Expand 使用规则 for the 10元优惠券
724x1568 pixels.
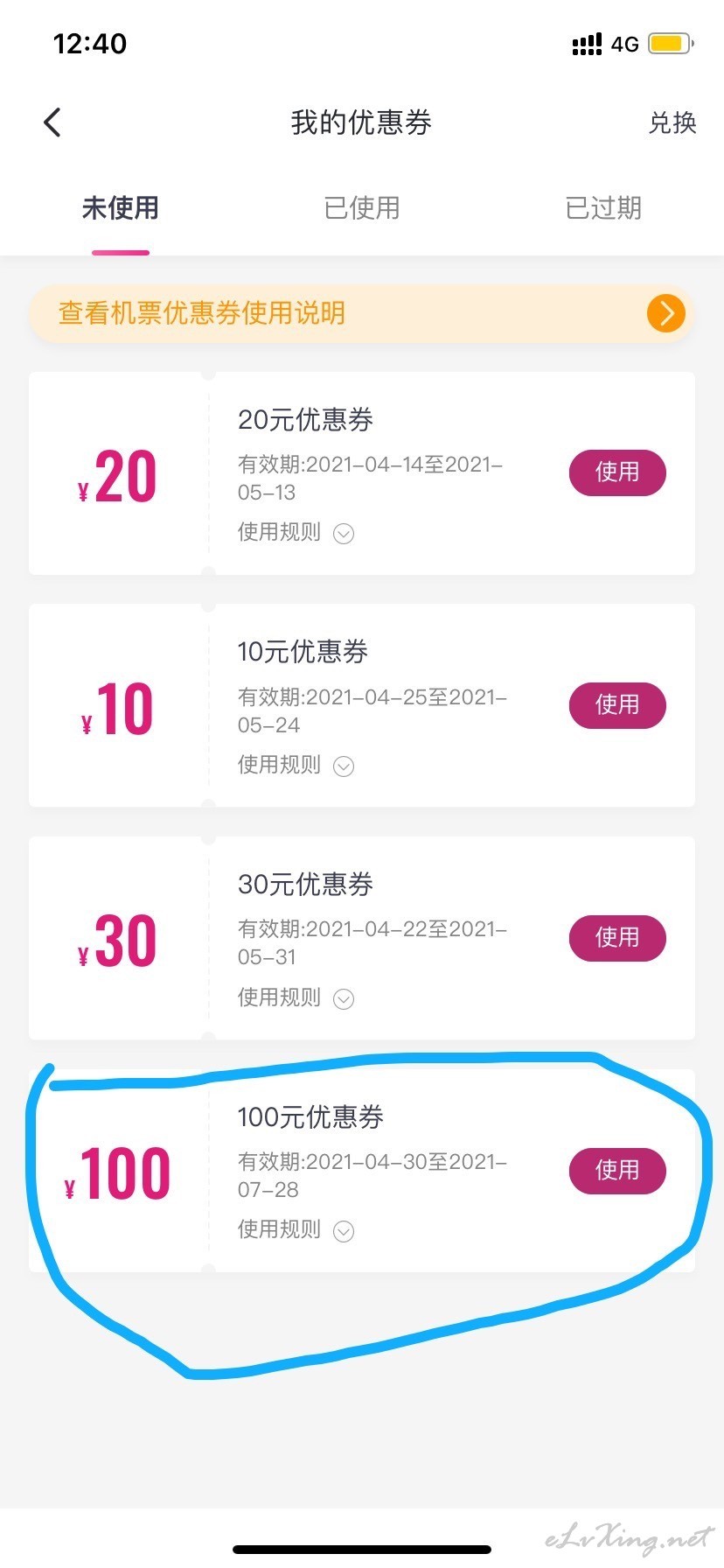(296, 766)
